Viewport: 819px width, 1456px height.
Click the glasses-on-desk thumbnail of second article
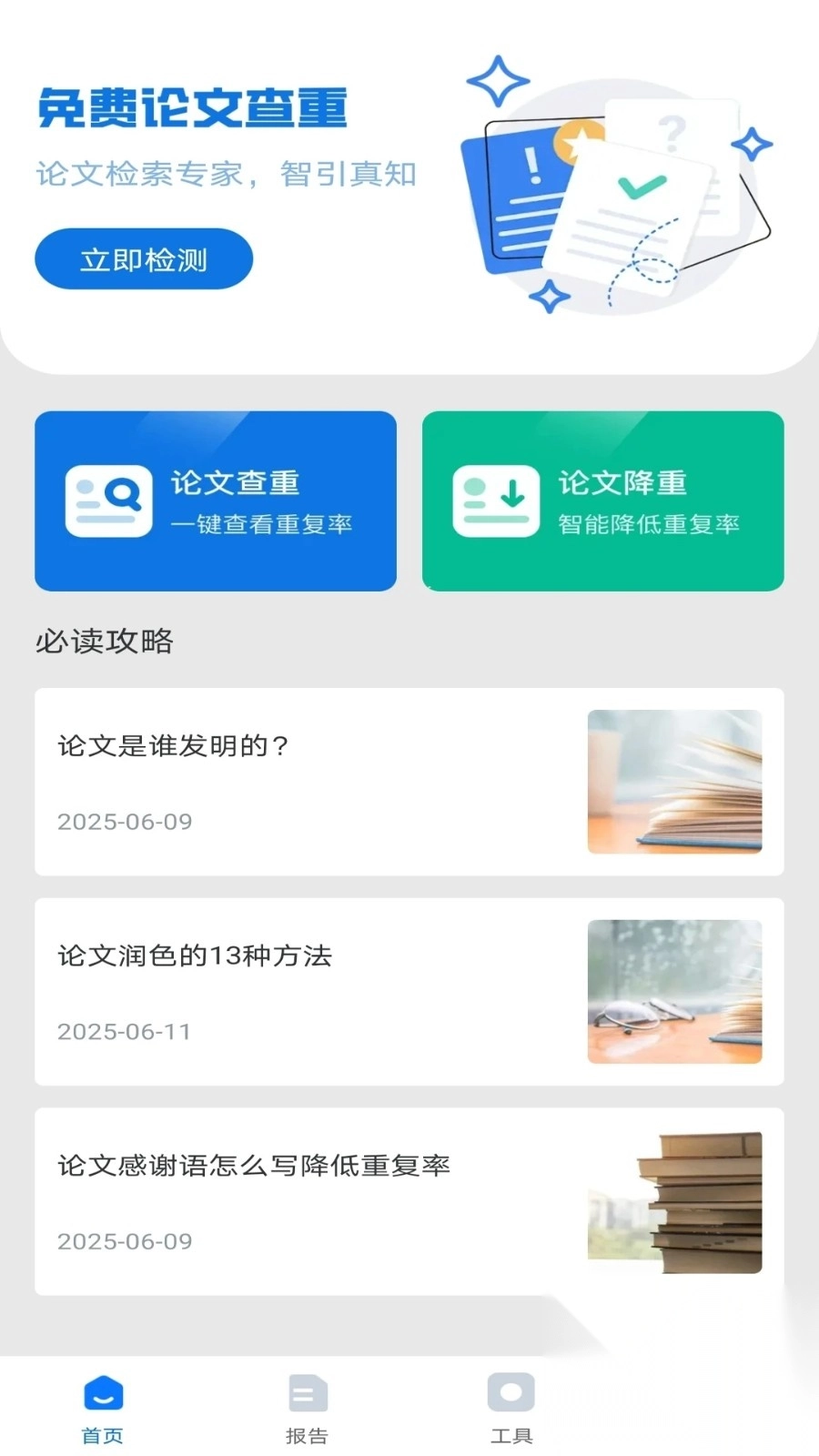point(675,992)
